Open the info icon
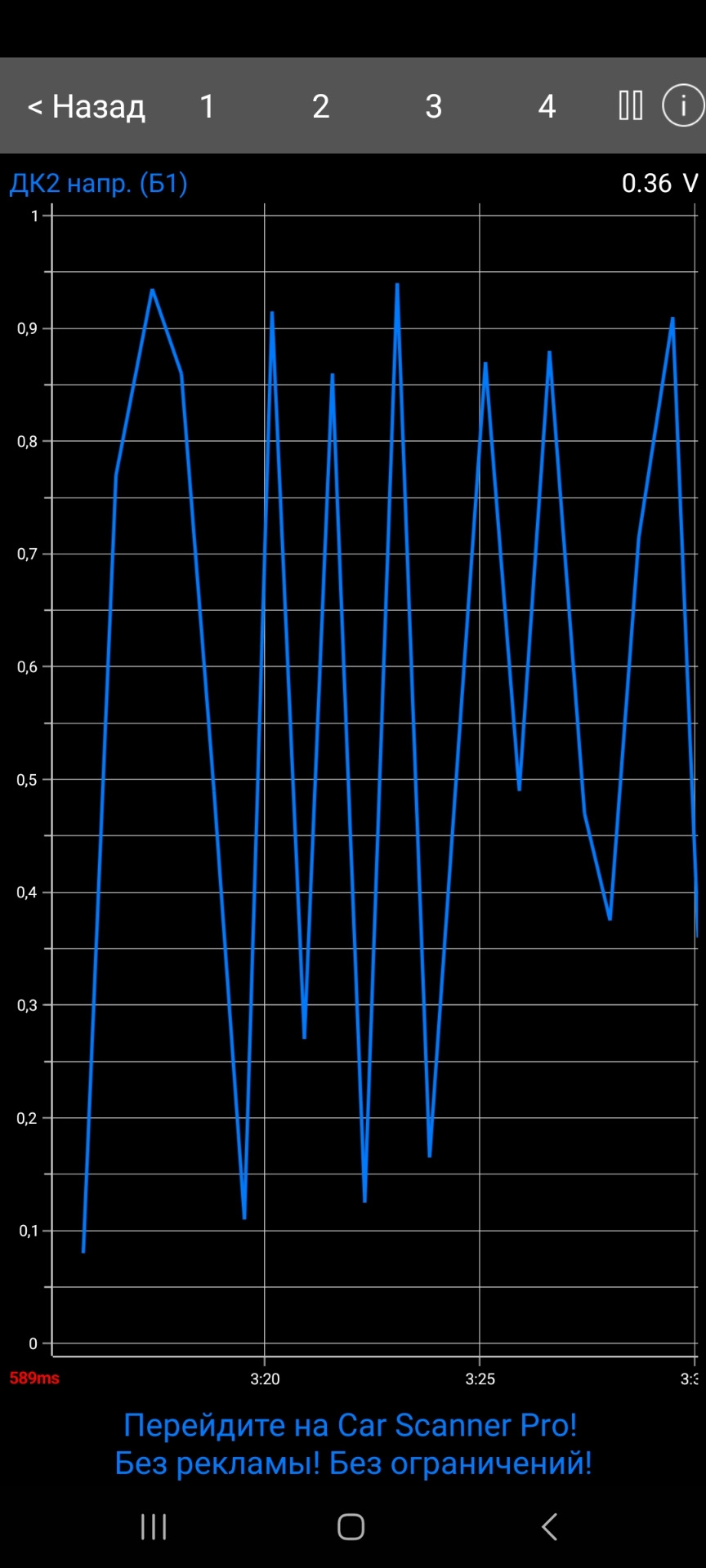Image resolution: width=706 pixels, height=1568 pixels. pos(682,105)
